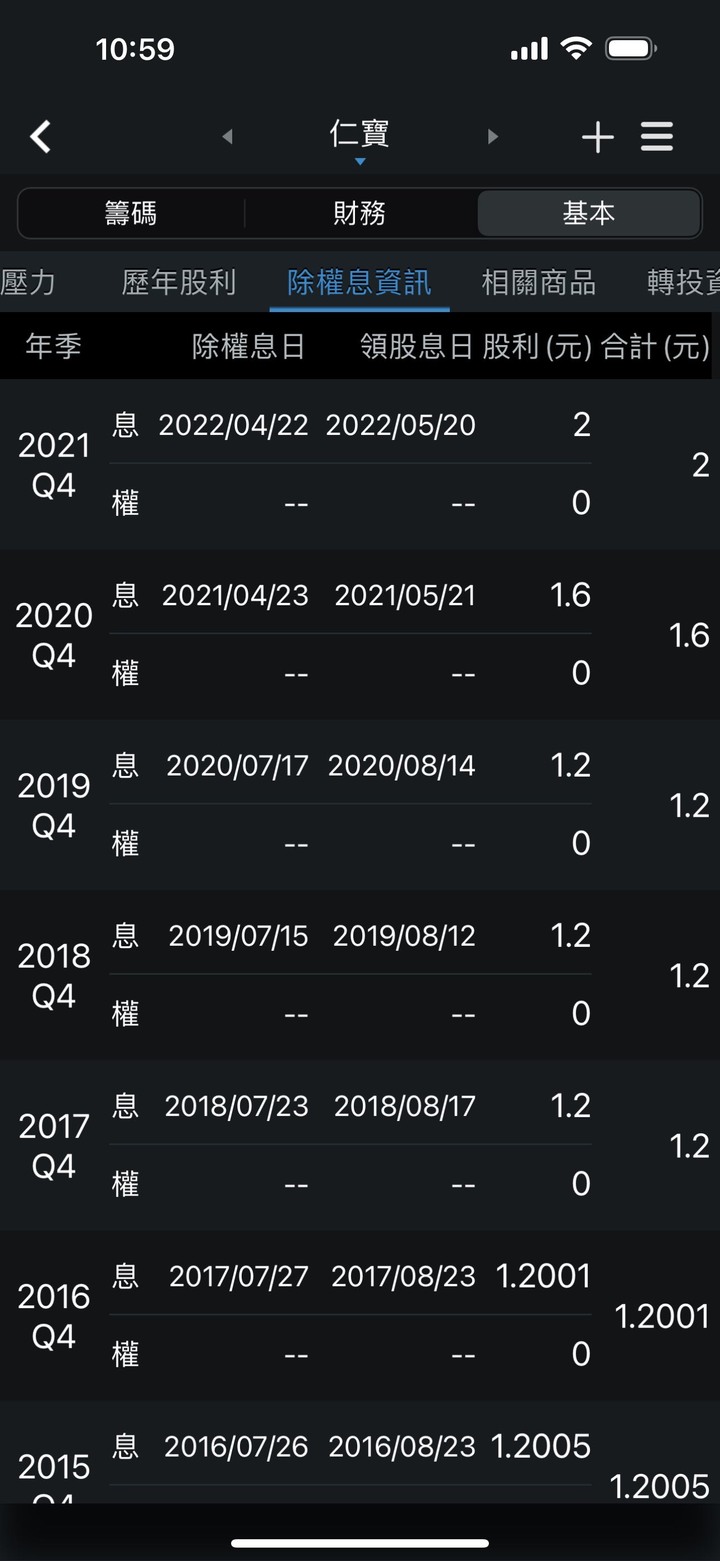Switch to the 財務 segment

pos(360,213)
